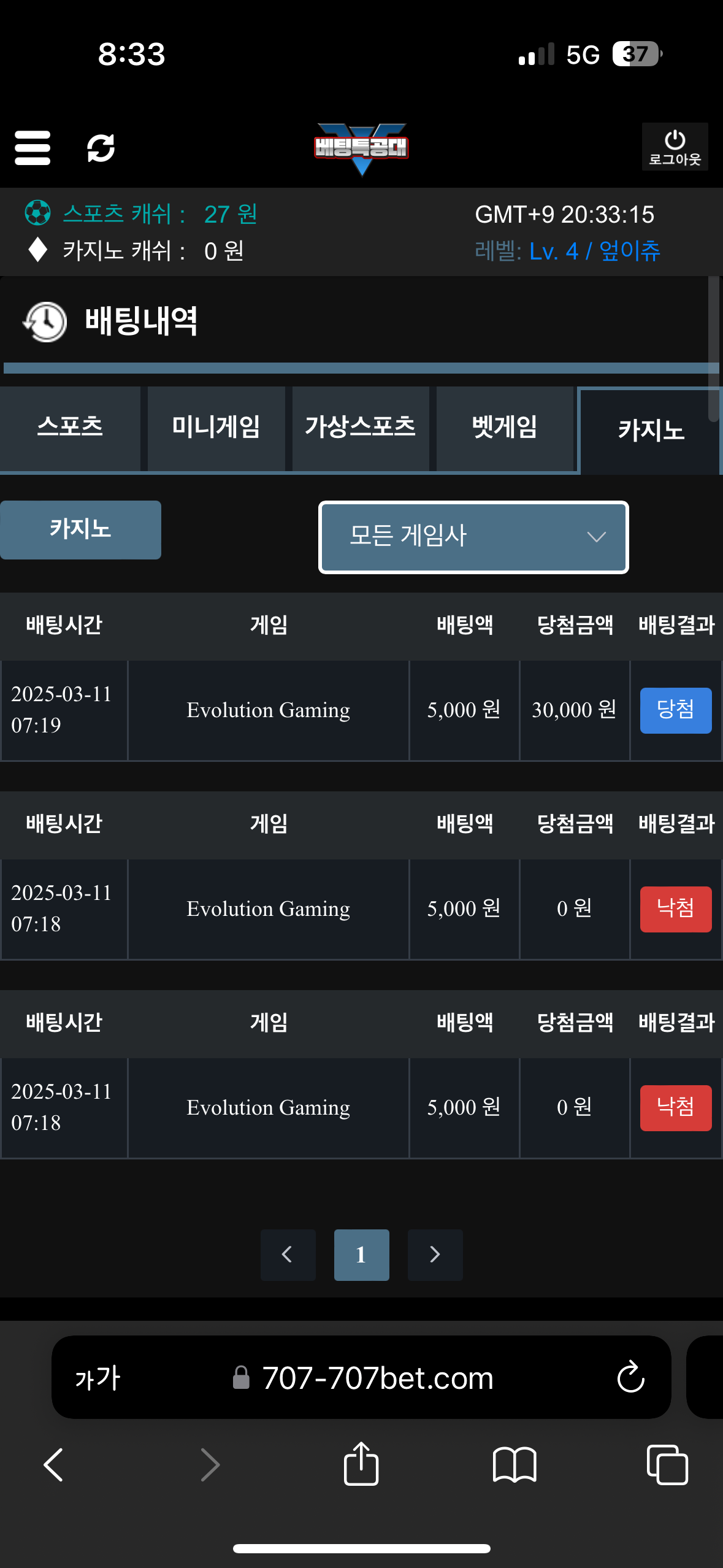Go to next page of results
Image resolution: width=723 pixels, height=1568 pixels.
click(x=435, y=1255)
